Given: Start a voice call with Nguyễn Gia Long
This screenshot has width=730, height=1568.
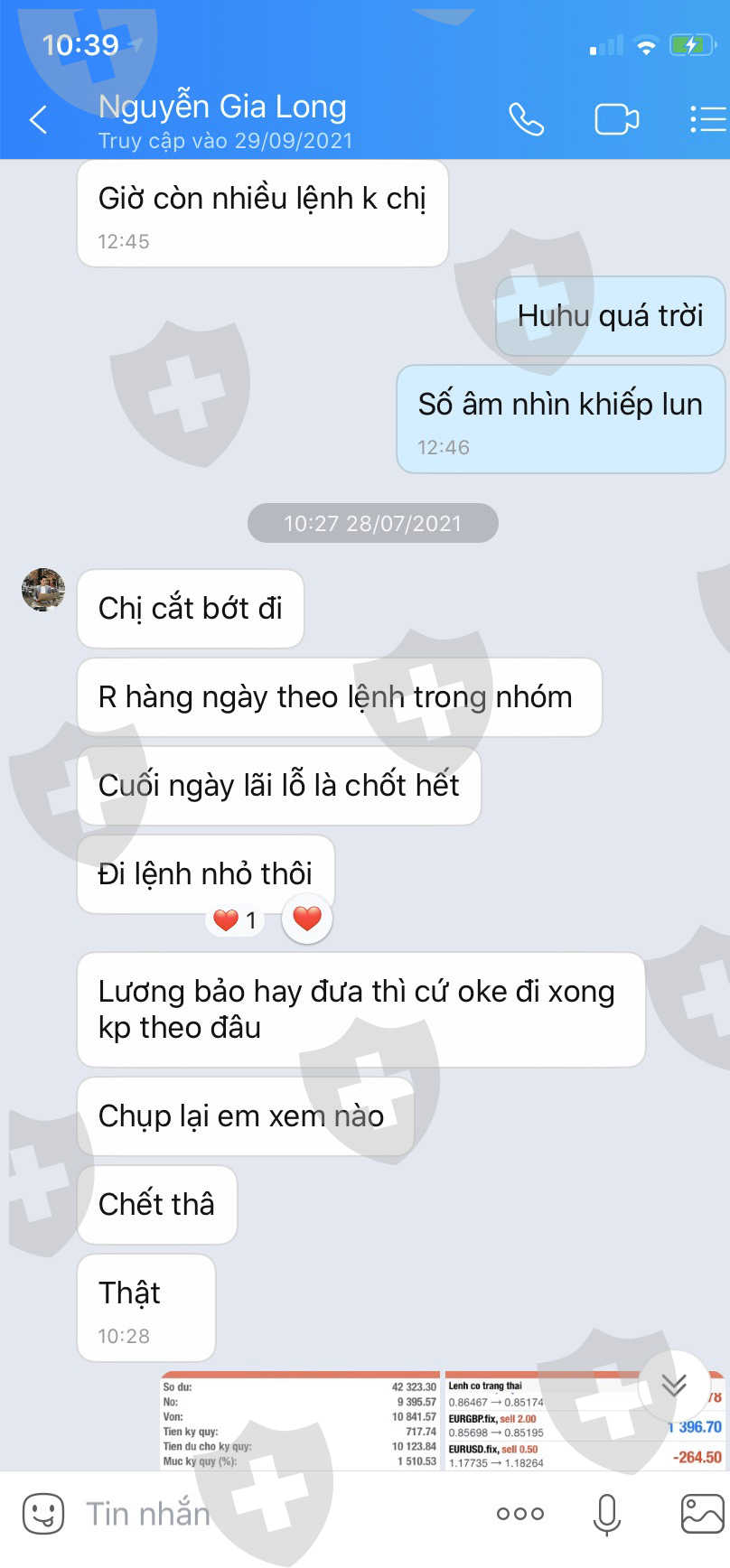Looking at the screenshot, I should pyautogui.click(x=526, y=119).
